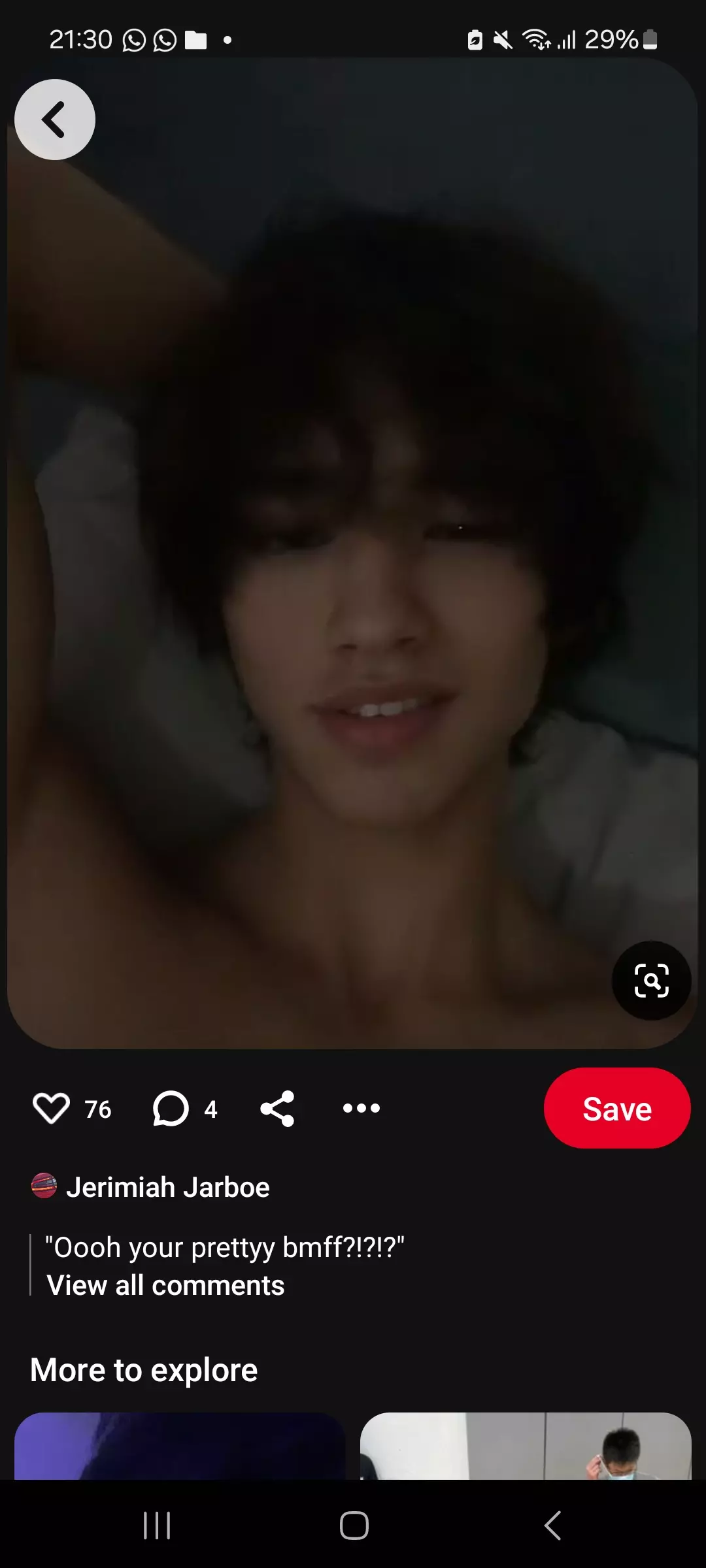The height and width of the screenshot is (1568, 706).
Task: Share this pin
Action: (x=277, y=1108)
